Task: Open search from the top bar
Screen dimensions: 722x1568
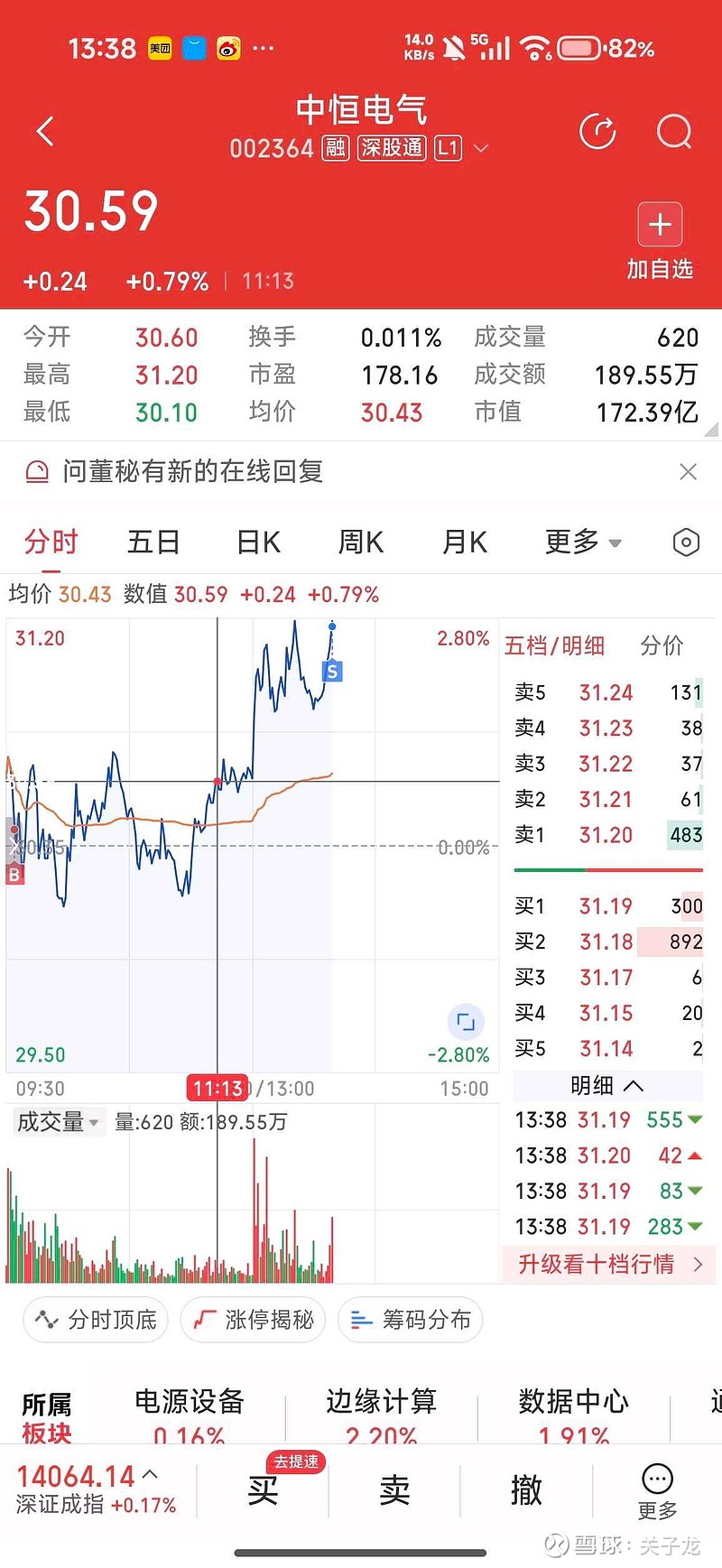Action: click(674, 130)
